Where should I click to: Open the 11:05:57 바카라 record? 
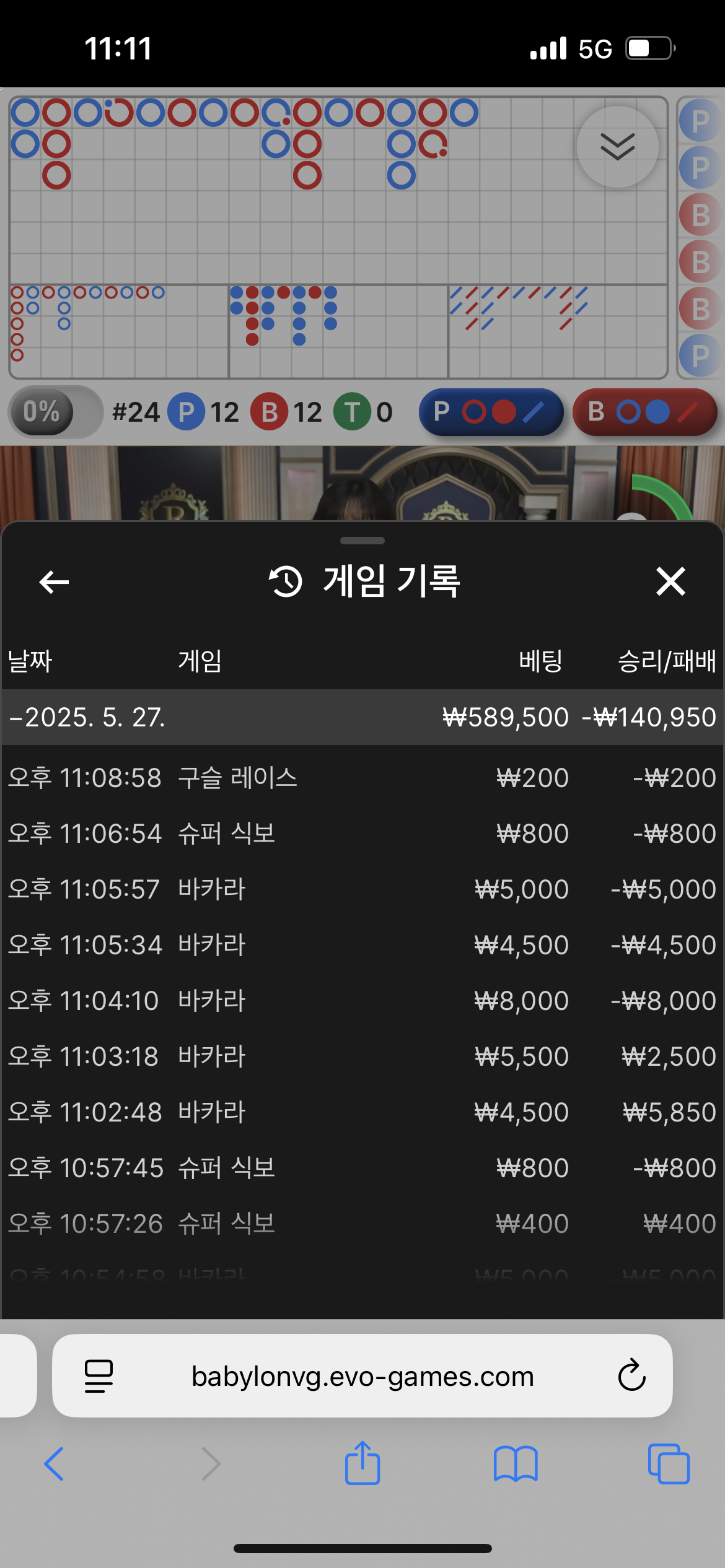coord(362,889)
